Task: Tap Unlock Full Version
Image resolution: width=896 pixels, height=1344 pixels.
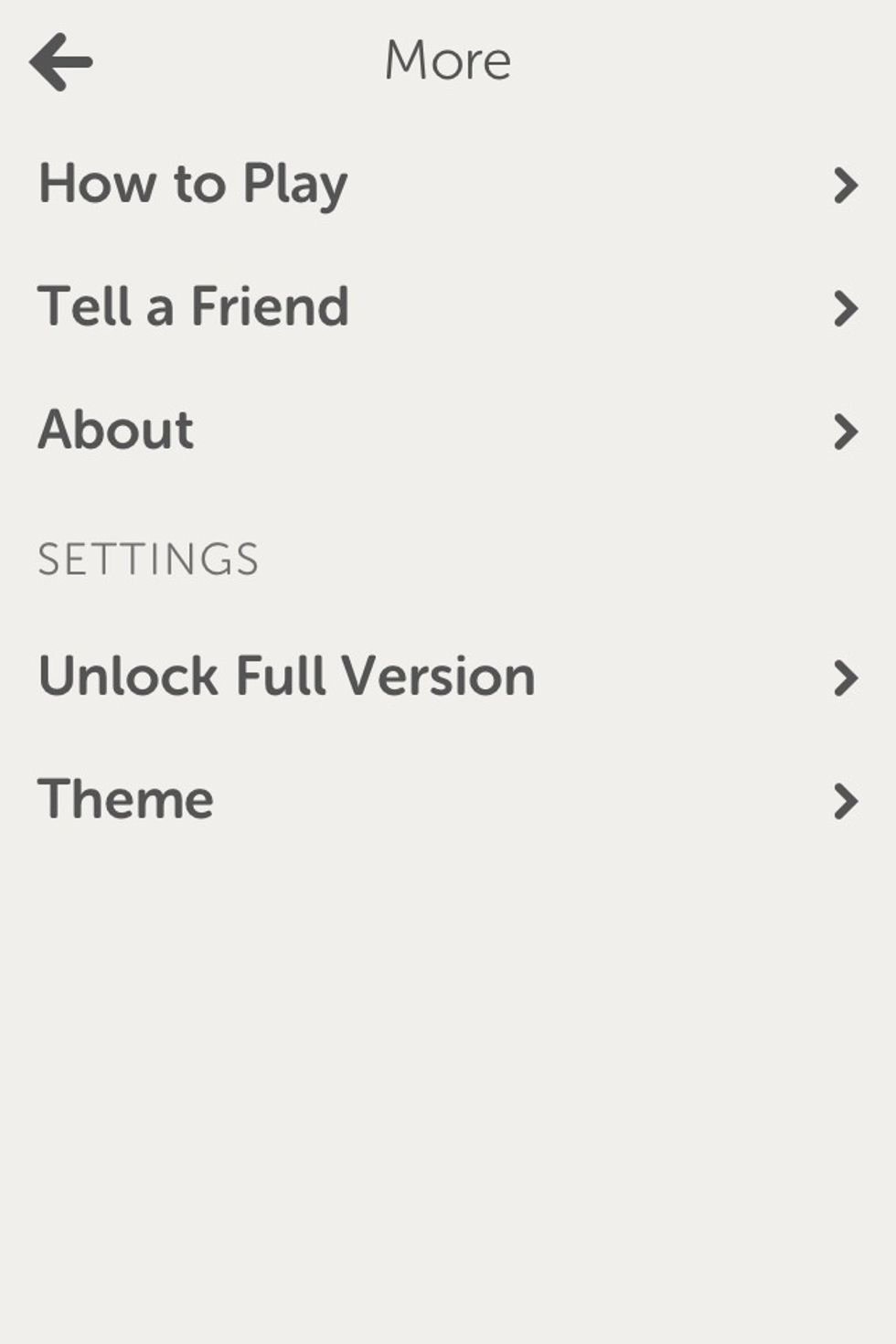Action: point(286,677)
